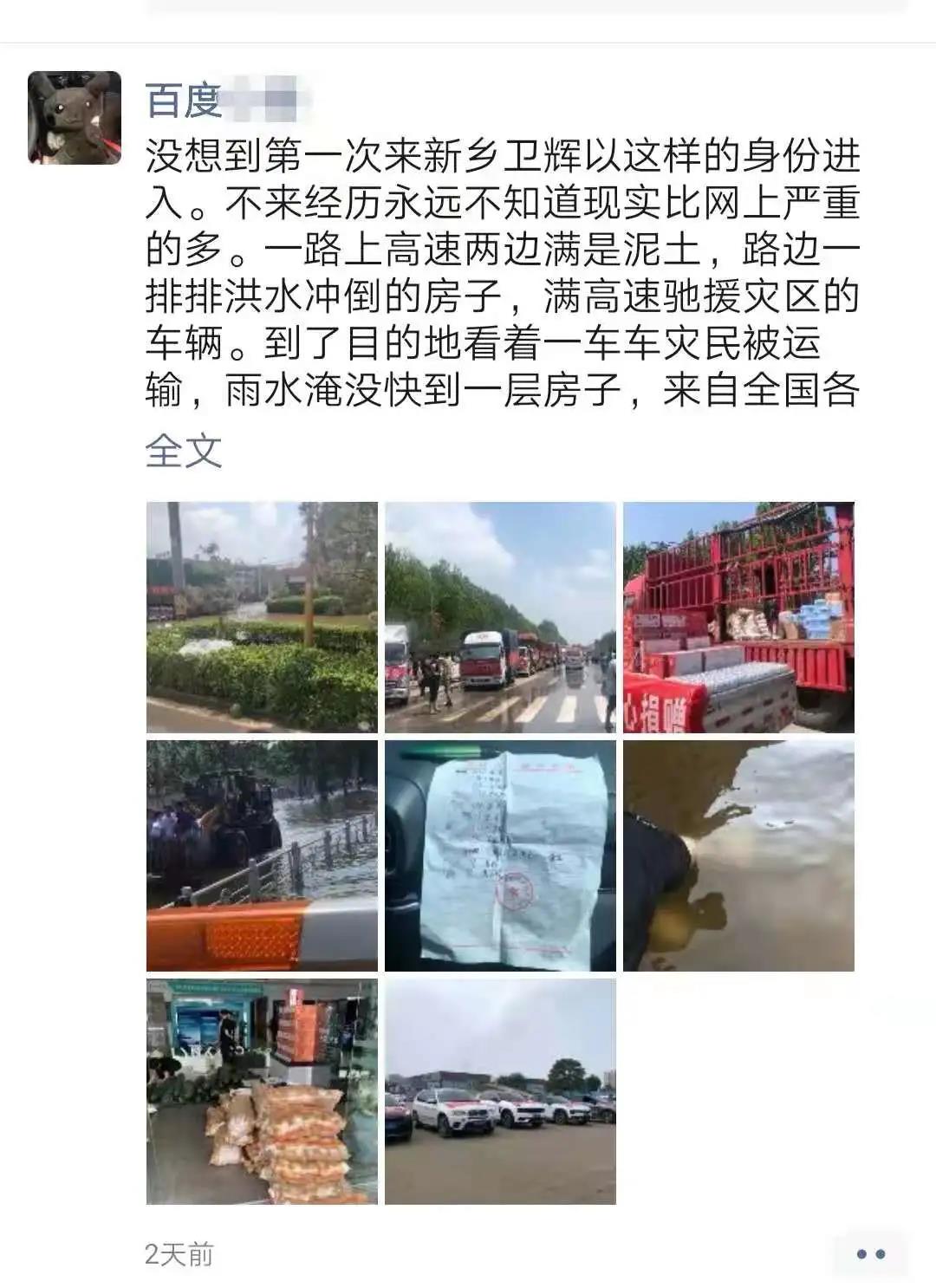View the photo of parked cars

click(500, 1091)
